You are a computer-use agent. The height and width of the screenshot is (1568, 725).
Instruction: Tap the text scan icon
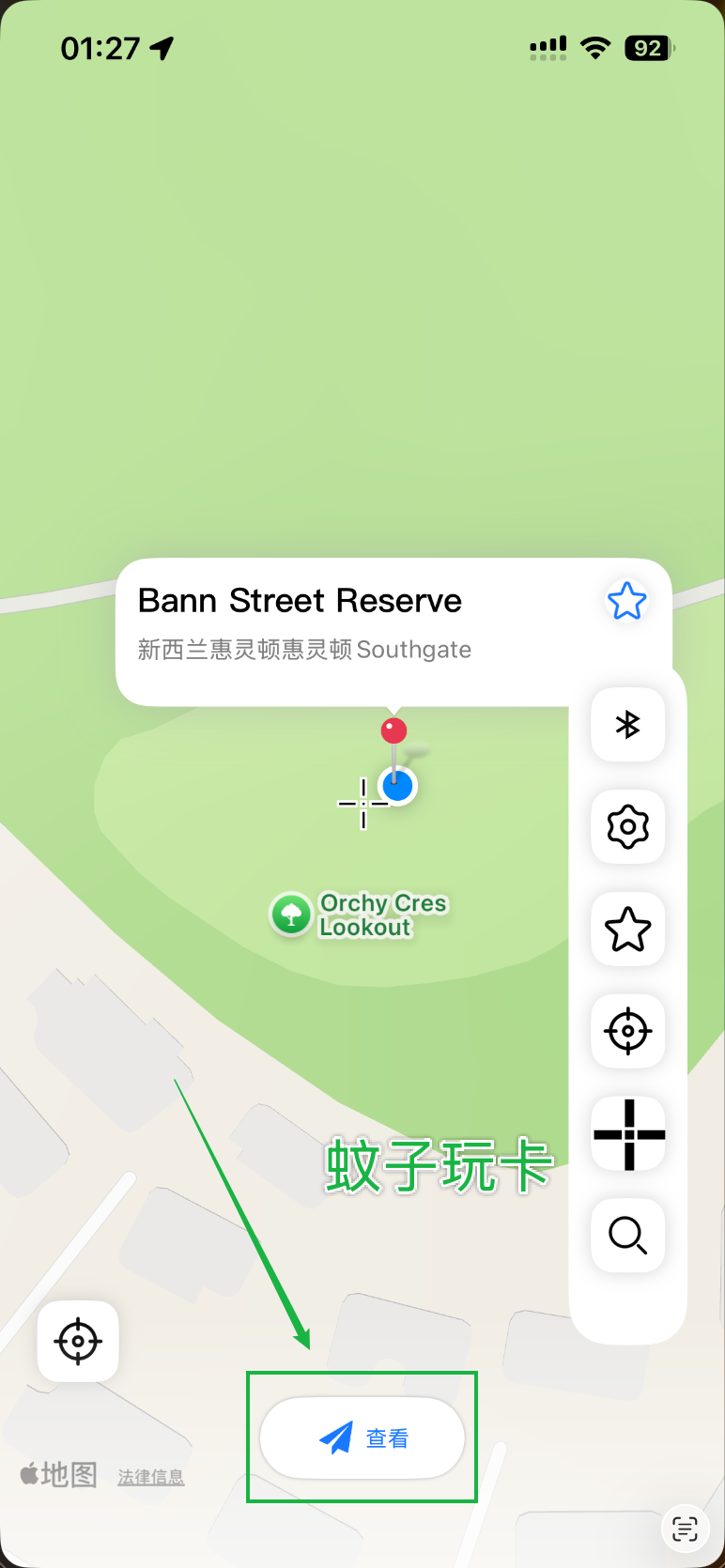685,1529
